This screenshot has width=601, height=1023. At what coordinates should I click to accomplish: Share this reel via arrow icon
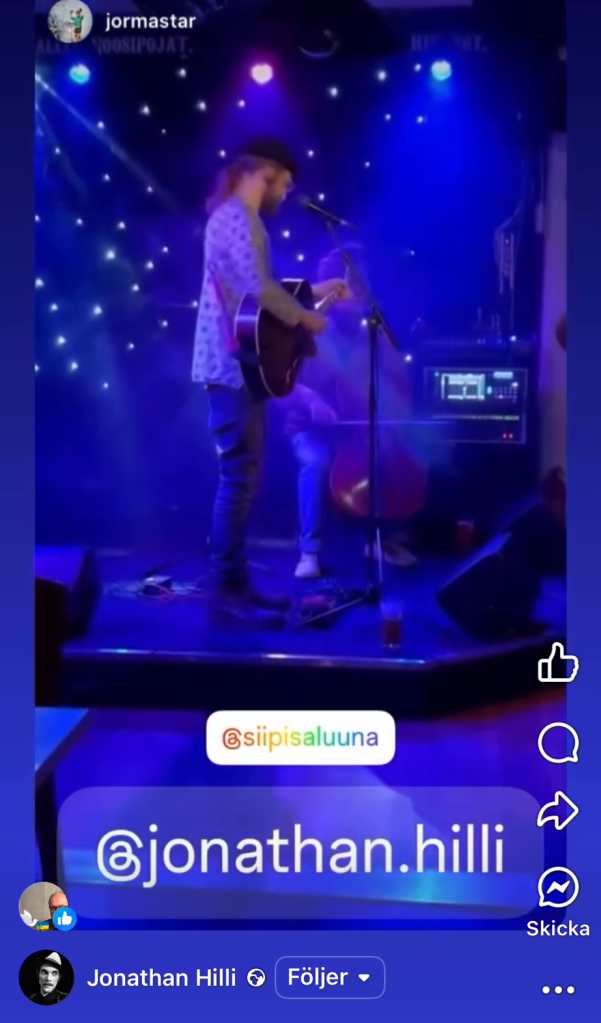pos(557,811)
